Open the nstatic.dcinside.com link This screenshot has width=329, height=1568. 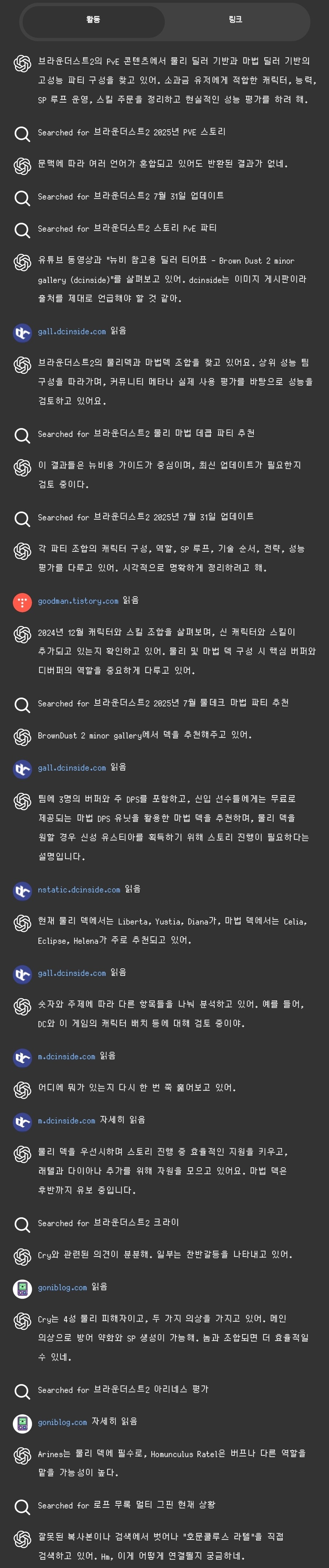(79, 889)
